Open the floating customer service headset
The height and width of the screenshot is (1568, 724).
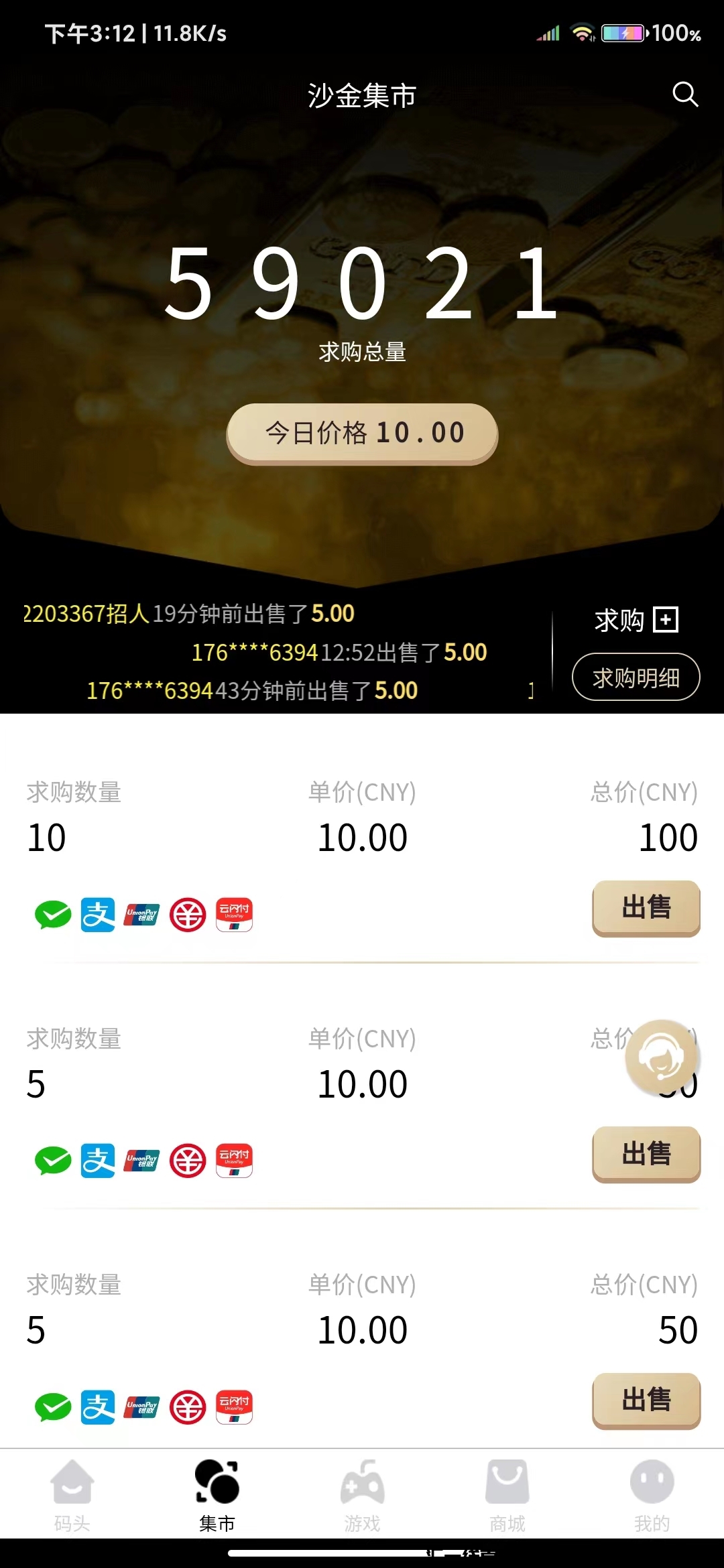tap(662, 1056)
